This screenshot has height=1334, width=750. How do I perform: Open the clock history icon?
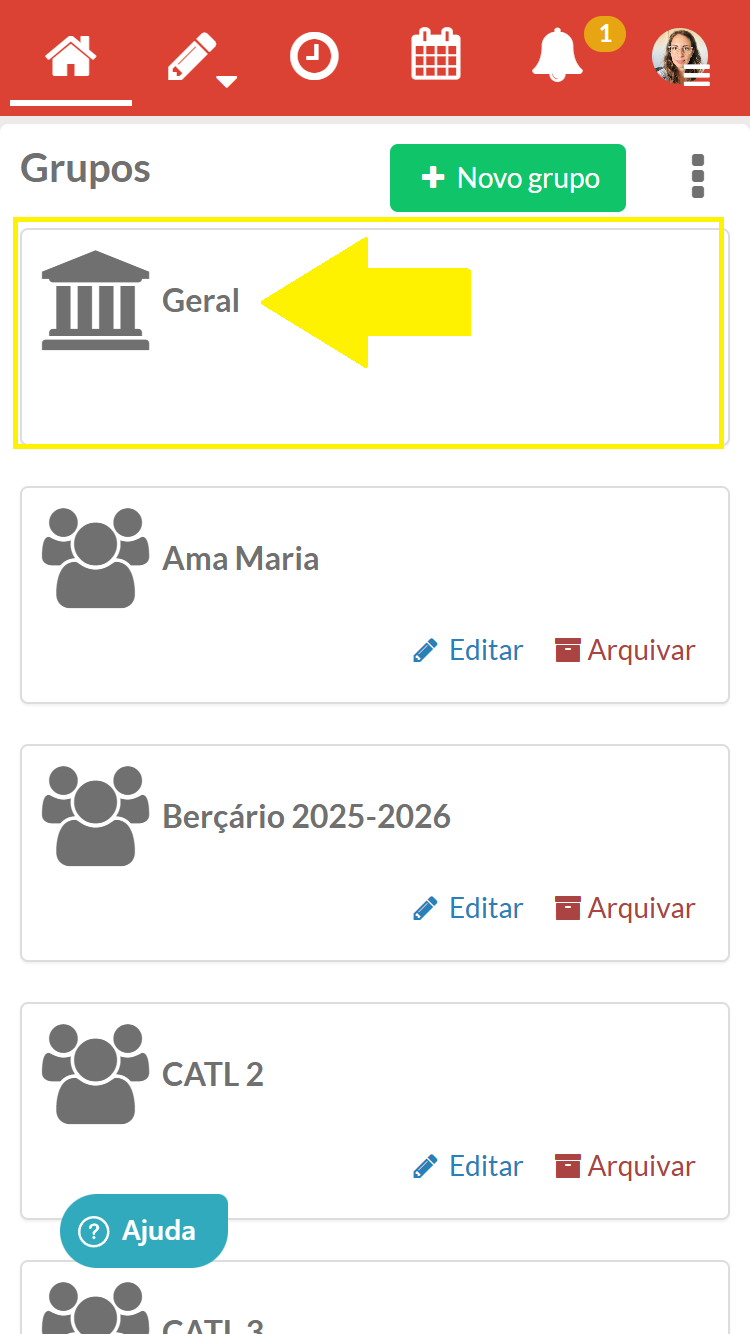[x=314, y=56]
